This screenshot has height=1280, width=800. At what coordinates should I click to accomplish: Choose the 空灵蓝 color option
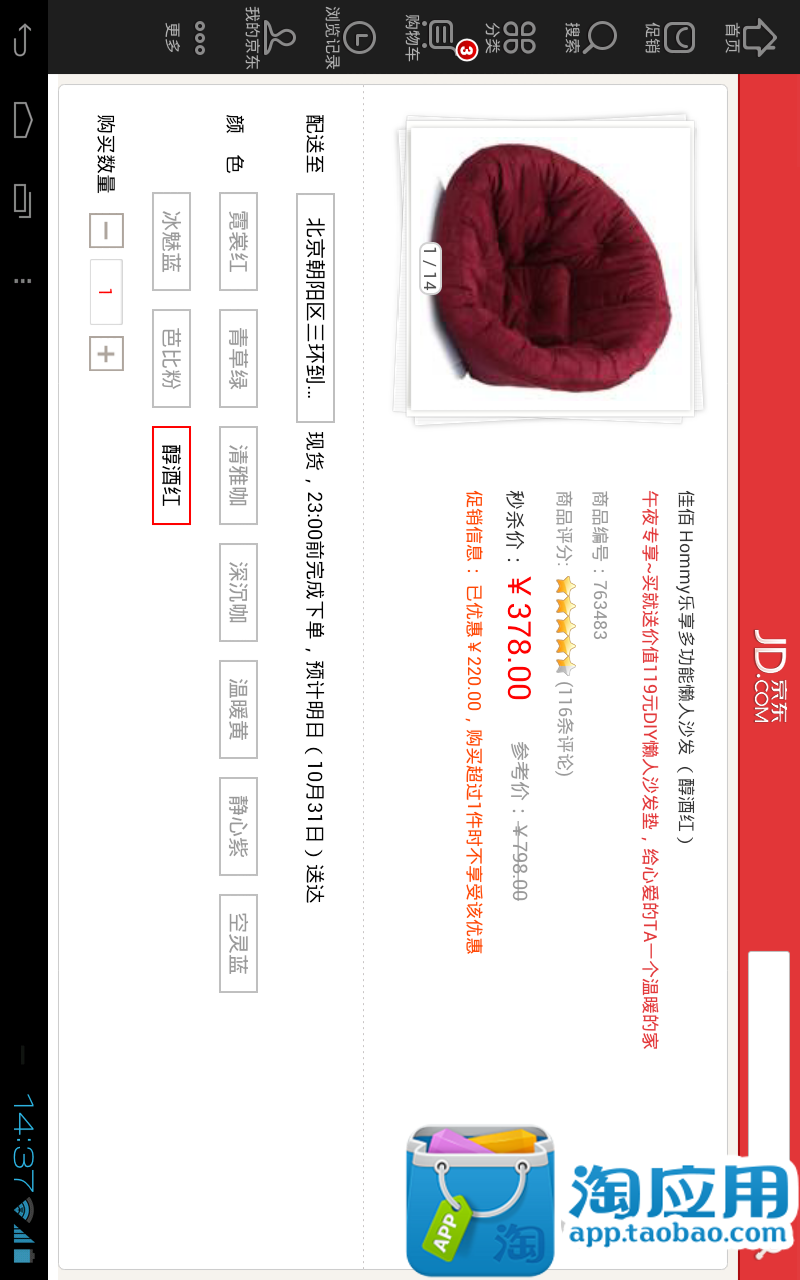click(x=238, y=943)
